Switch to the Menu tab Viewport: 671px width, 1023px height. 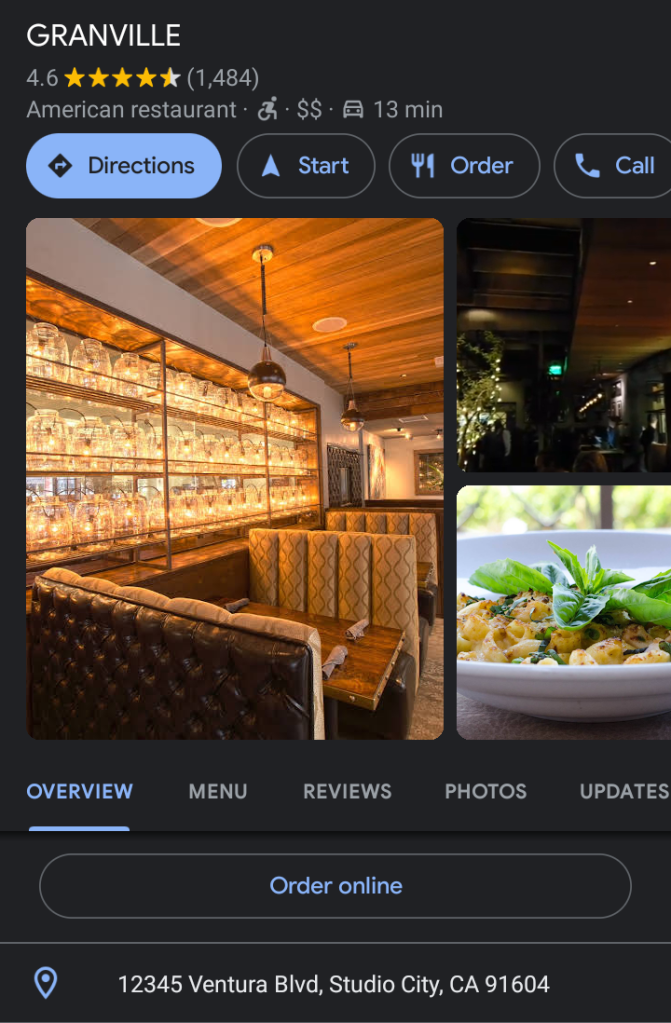(217, 791)
